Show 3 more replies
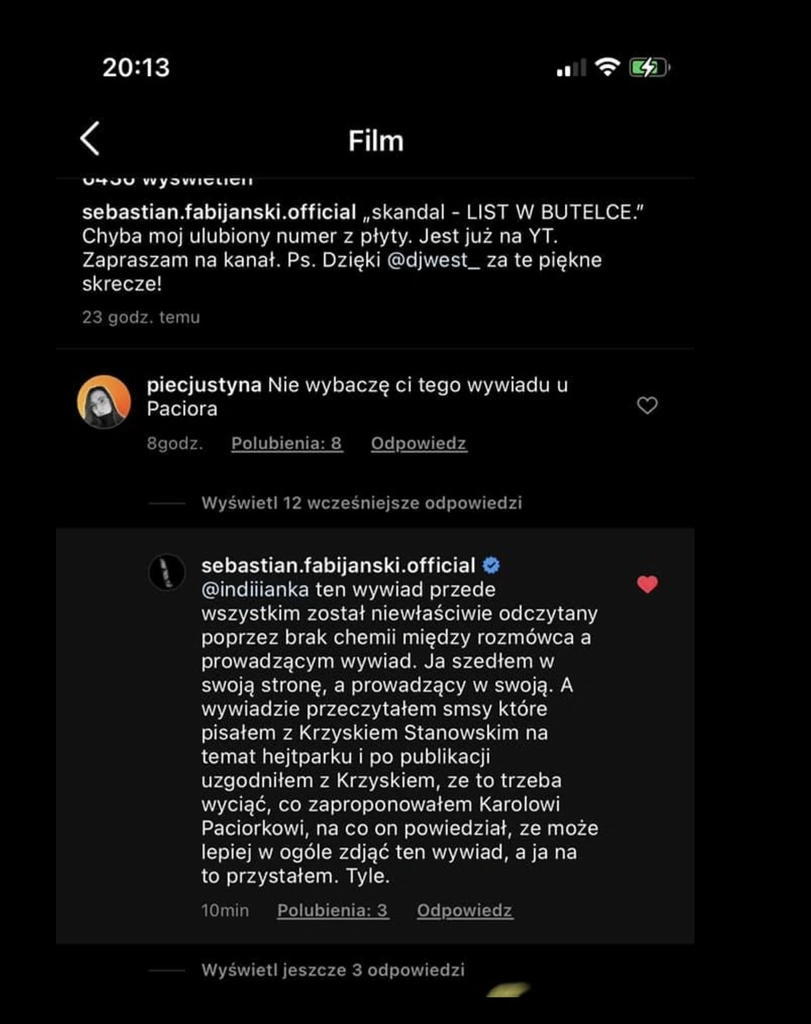811x1024 pixels. point(332,970)
